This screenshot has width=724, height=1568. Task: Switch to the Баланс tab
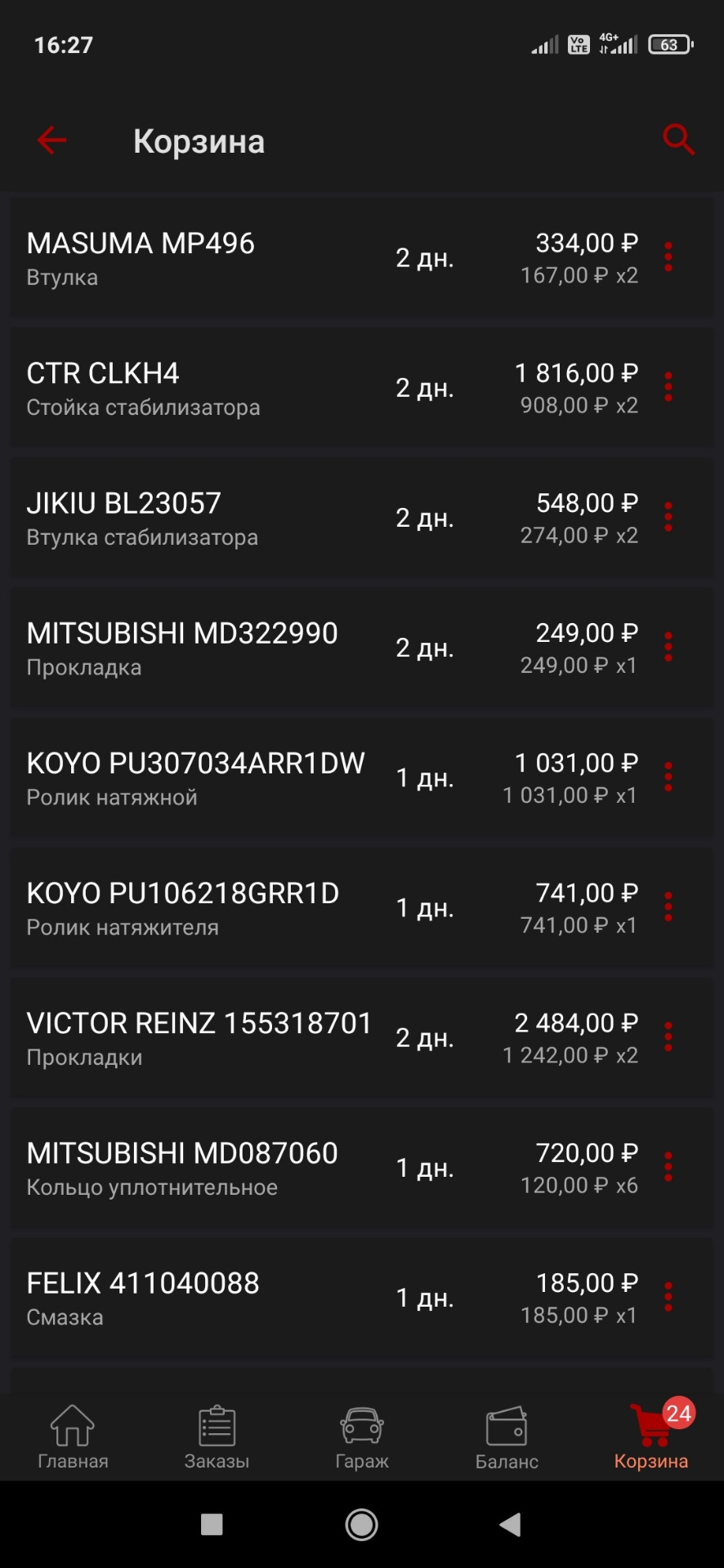(507, 1437)
